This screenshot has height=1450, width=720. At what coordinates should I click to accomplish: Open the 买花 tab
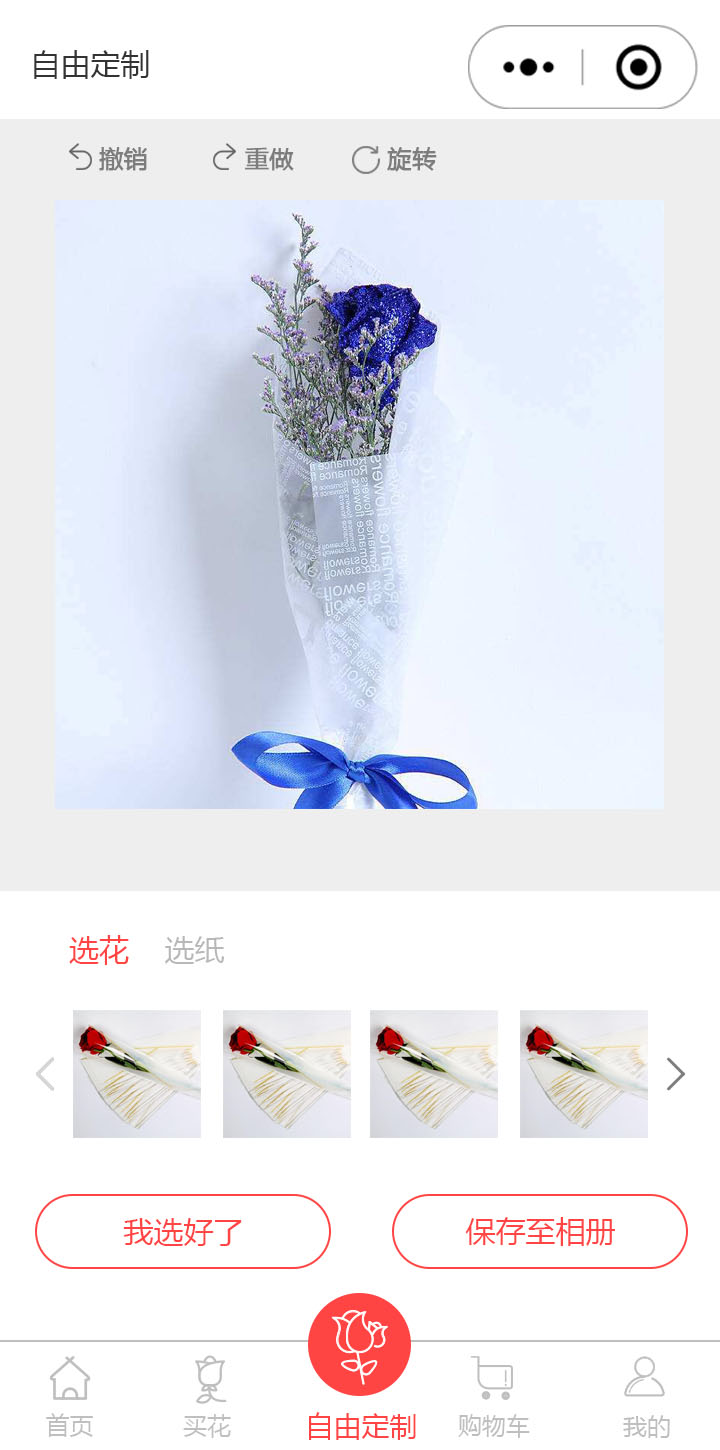point(208,1397)
